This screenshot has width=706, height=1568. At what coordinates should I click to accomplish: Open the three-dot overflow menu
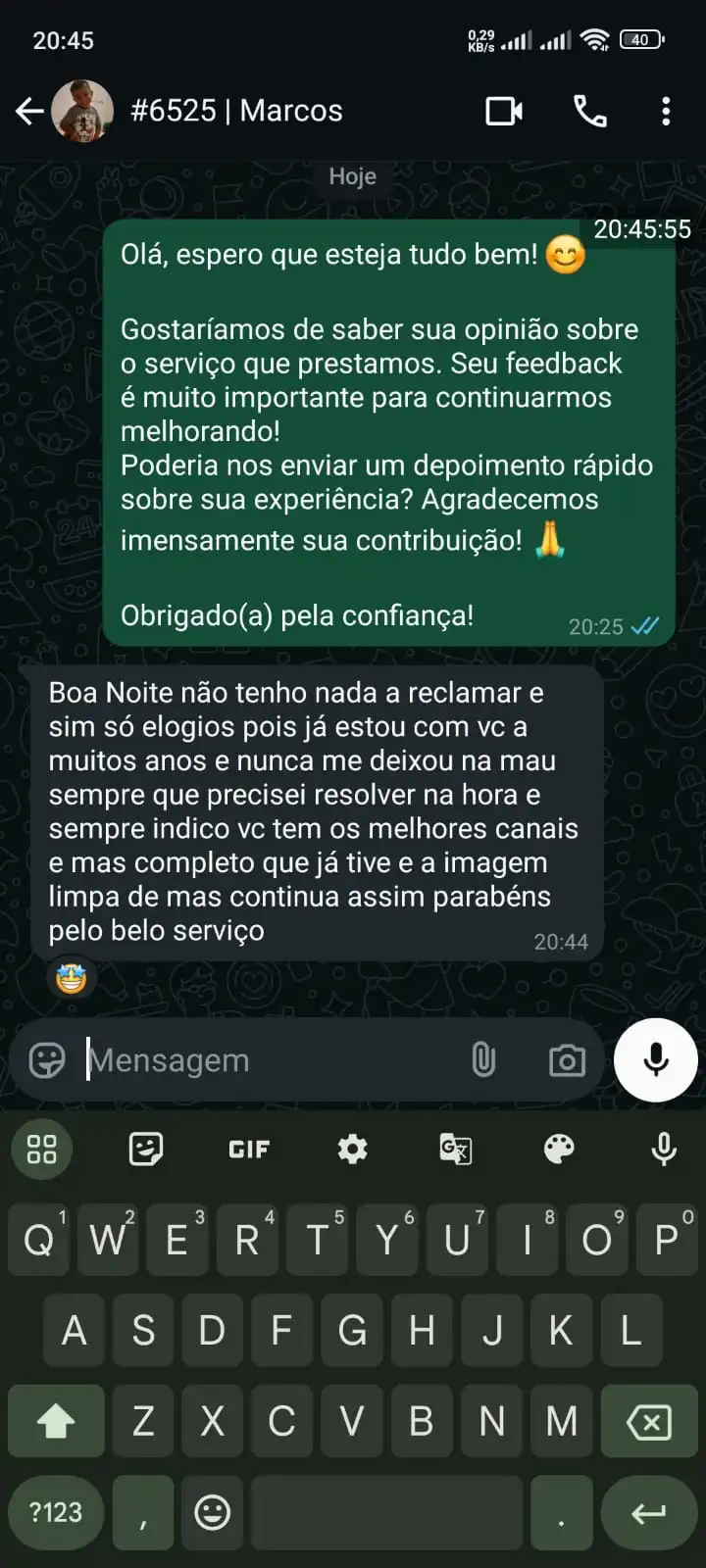click(x=666, y=112)
